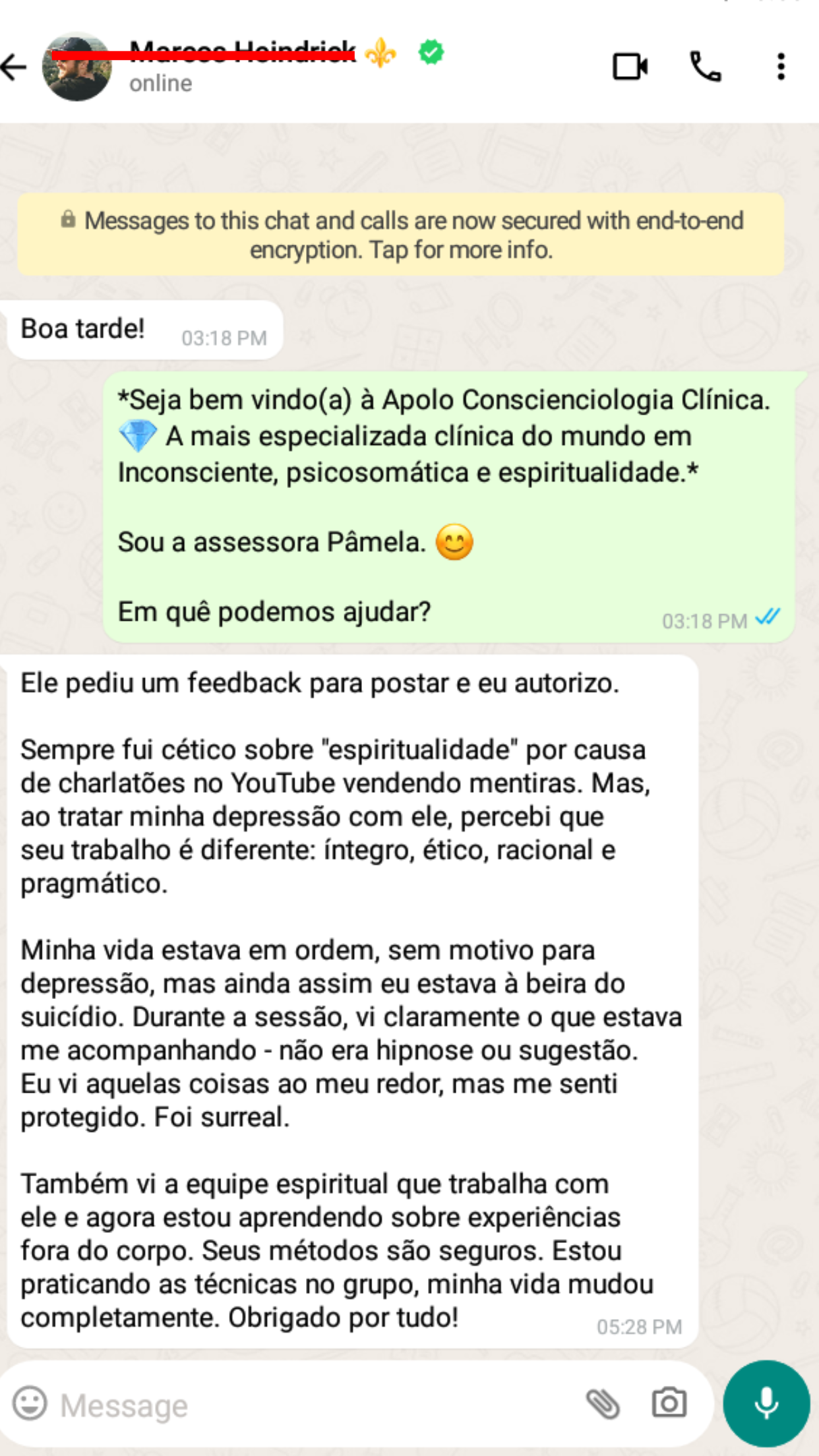The image size is (819, 1456).
Task: Start a voice call with this contact
Action: (705, 67)
